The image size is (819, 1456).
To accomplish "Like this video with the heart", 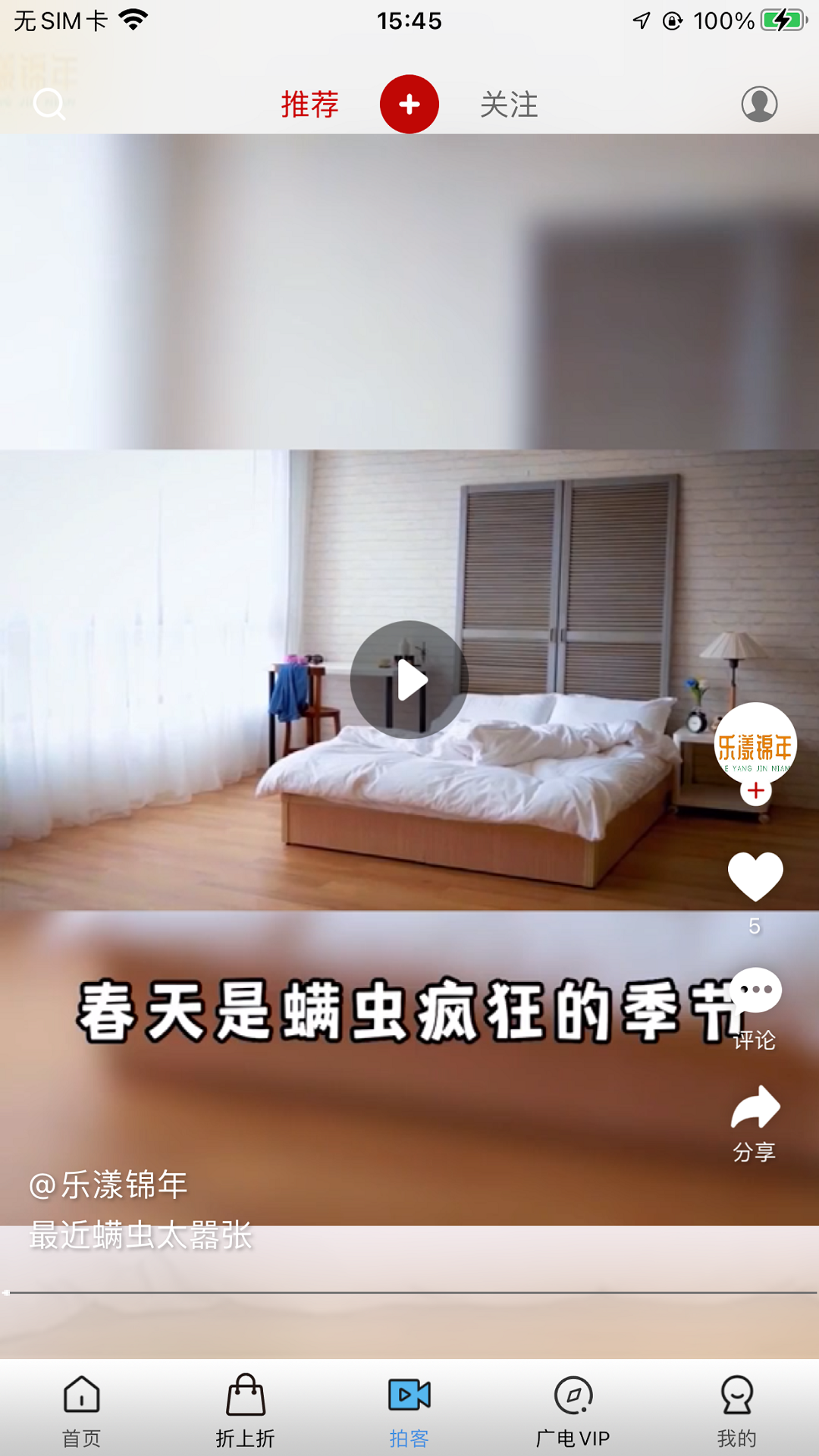I will [755, 877].
